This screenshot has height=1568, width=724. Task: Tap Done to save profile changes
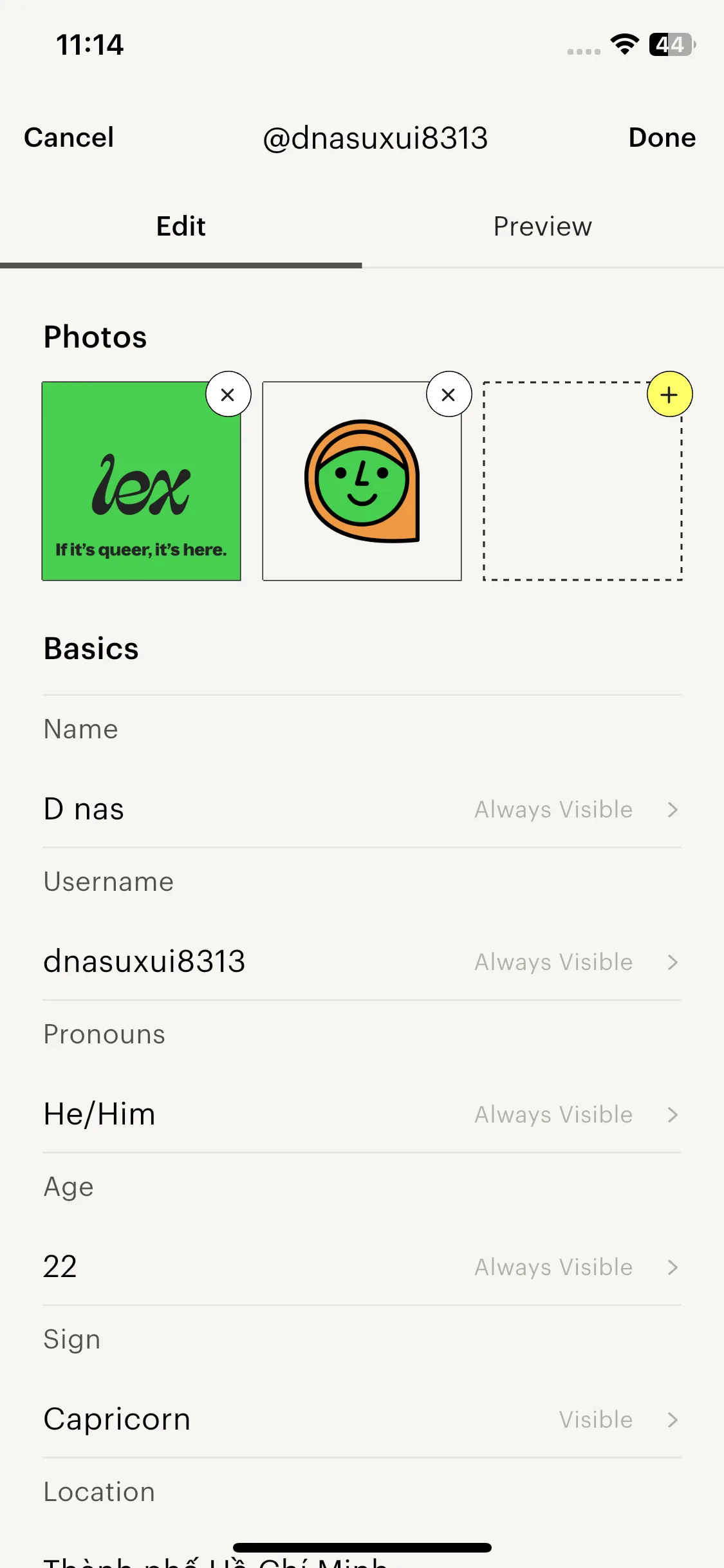tap(662, 138)
